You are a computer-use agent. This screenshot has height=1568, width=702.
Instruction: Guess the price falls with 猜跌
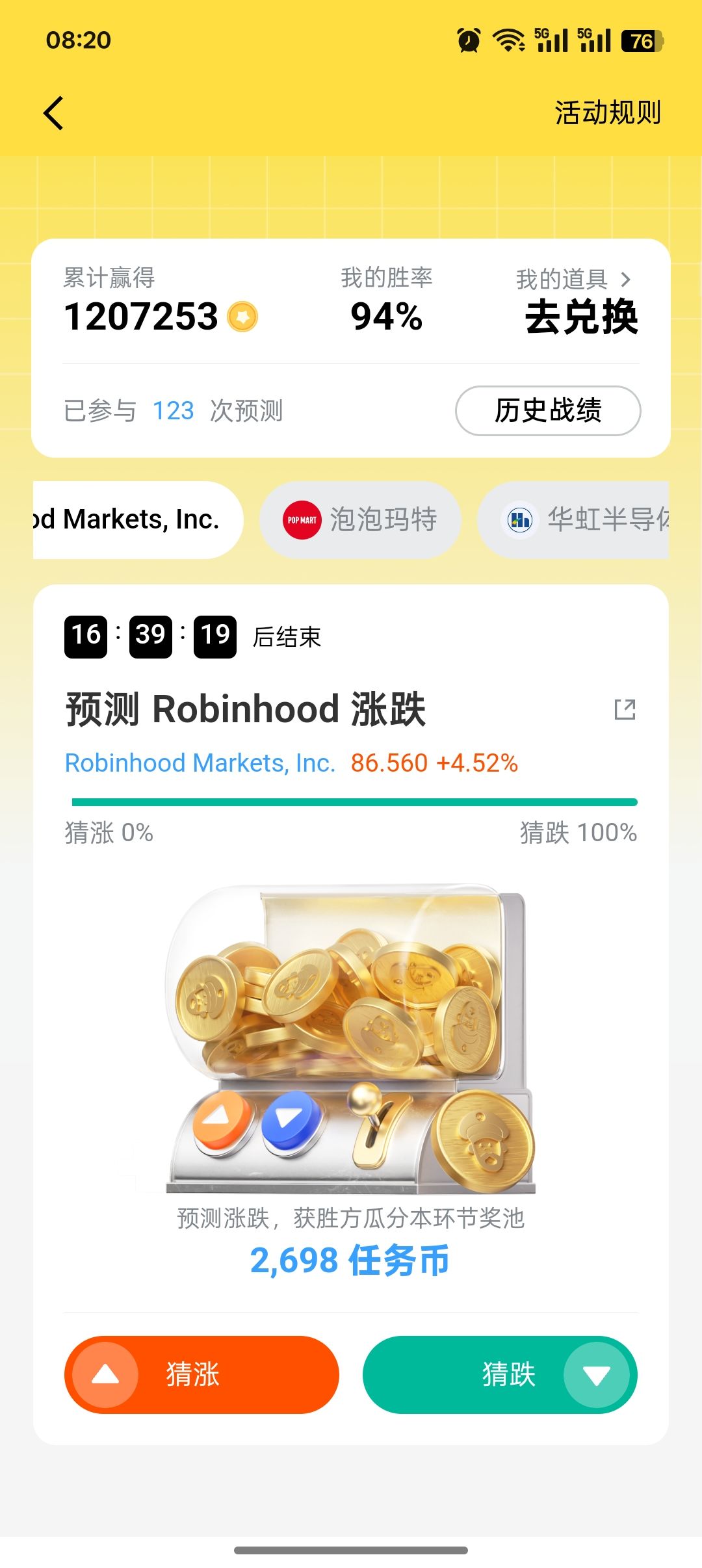tap(499, 1374)
